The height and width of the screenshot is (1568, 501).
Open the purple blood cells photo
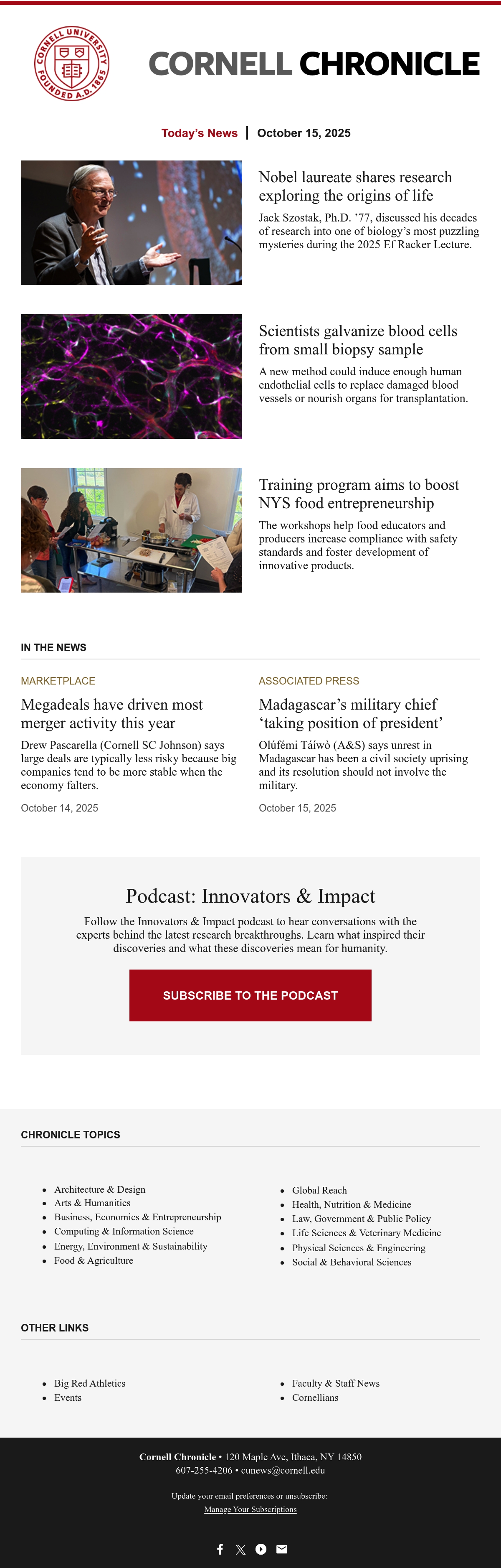[132, 376]
